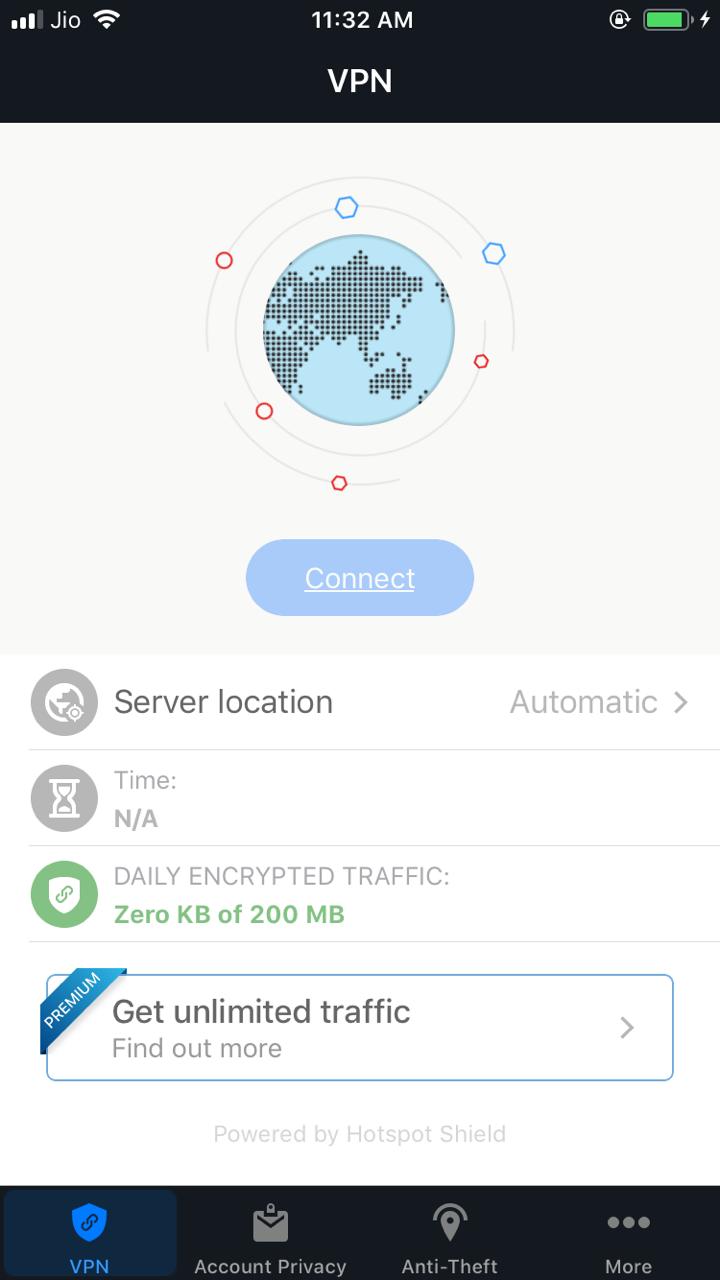
Task: Open the Get unlimited traffic premium card
Action: [360, 1027]
